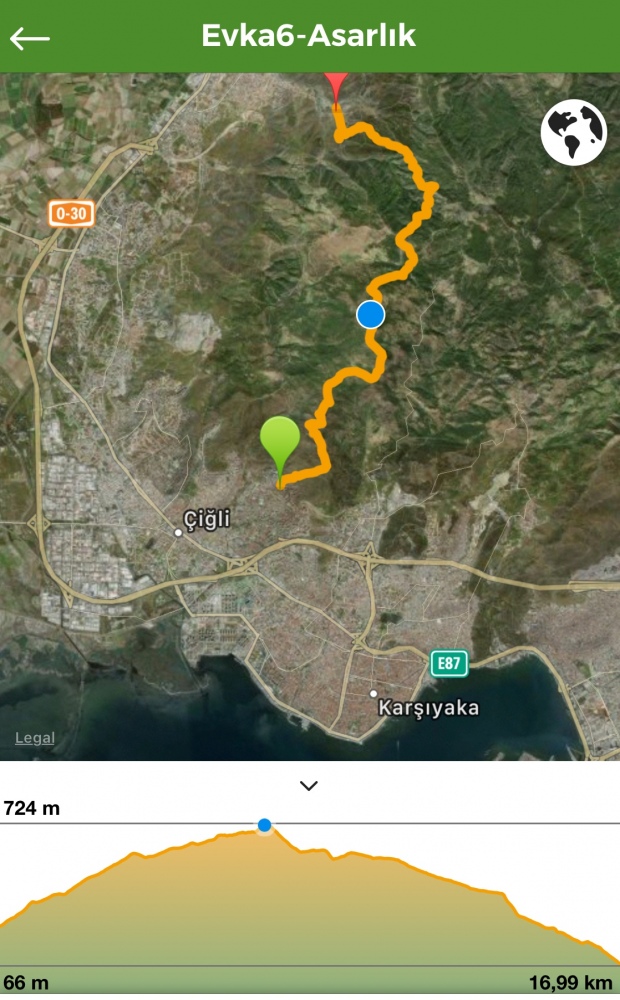Select the blue dot on elevation chart
This screenshot has width=620, height=1000.
[x=265, y=826]
